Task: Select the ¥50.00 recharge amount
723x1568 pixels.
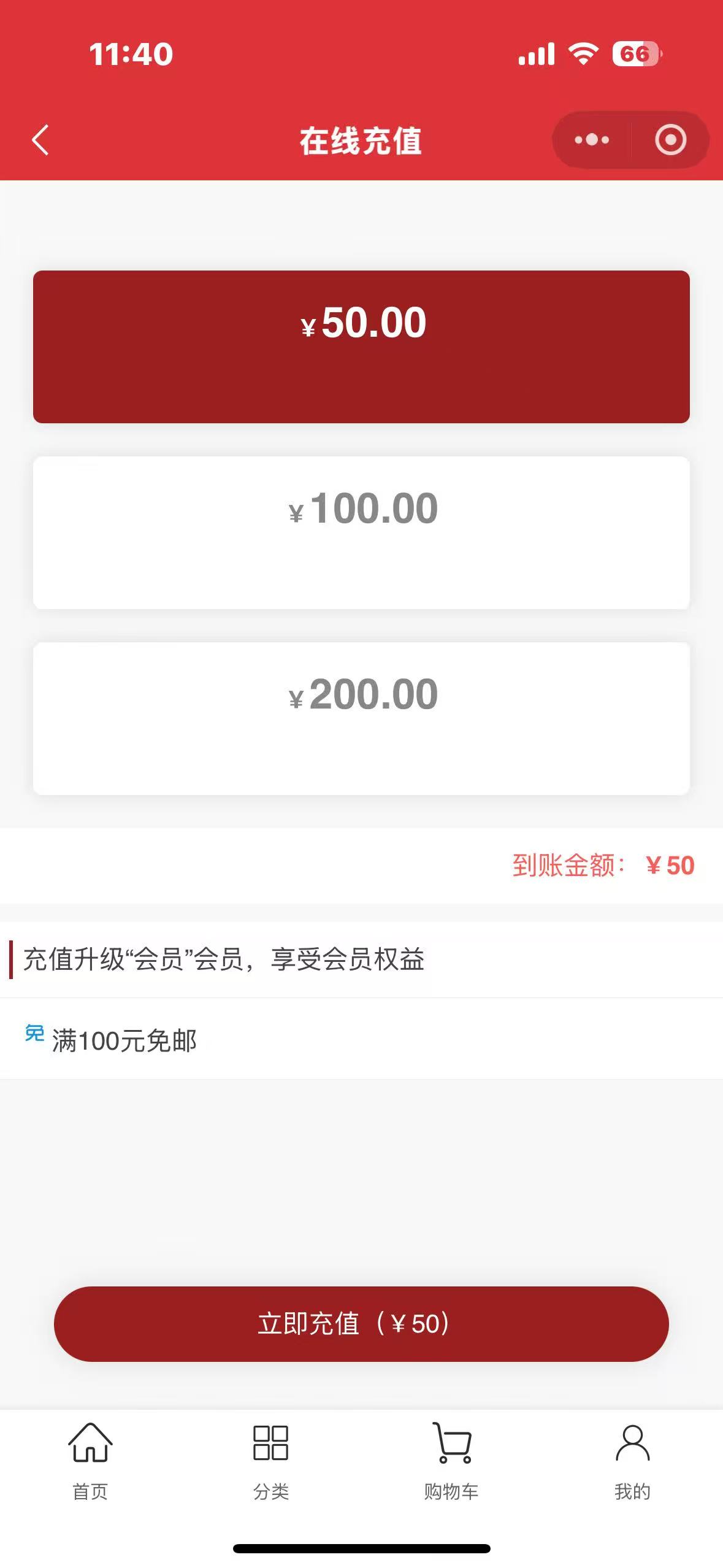Action: pos(361,347)
